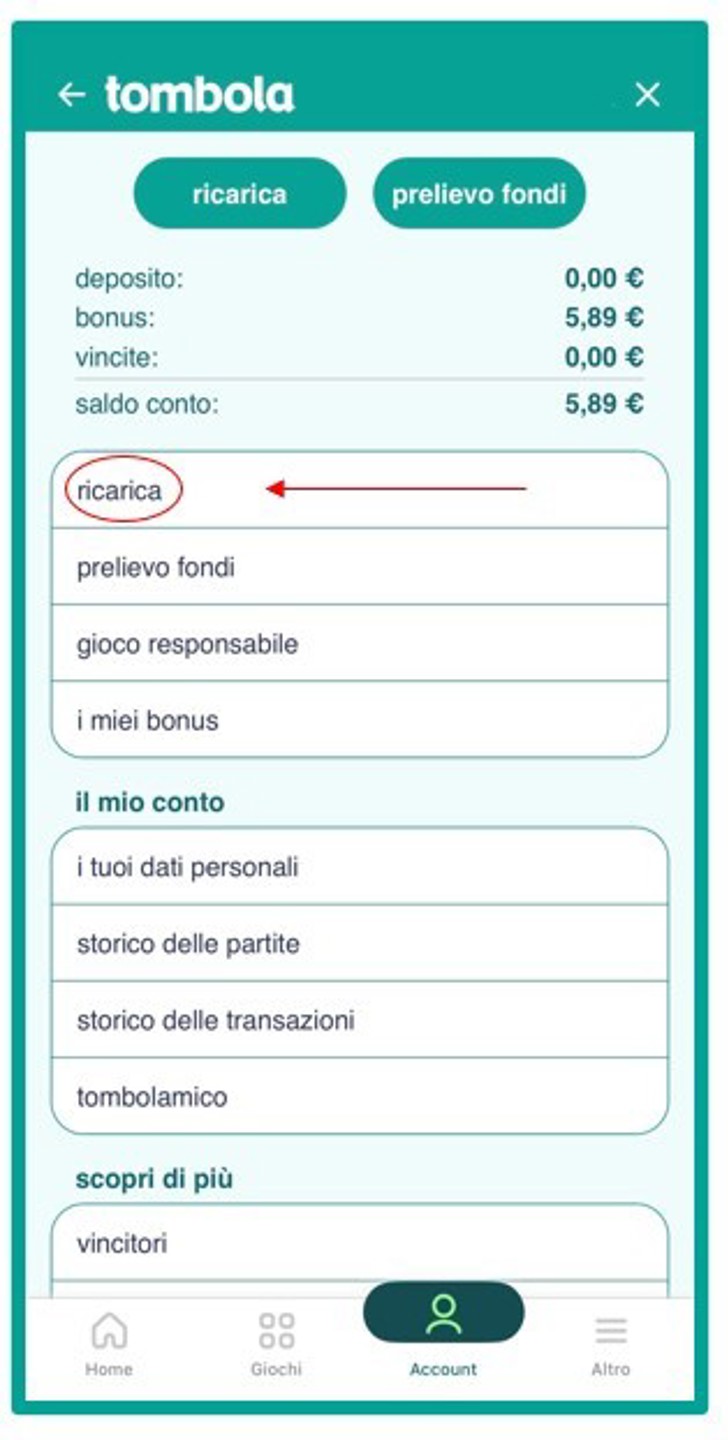728x1440 pixels.
Task: Close the account screen with the X
Action: tap(648, 95)
